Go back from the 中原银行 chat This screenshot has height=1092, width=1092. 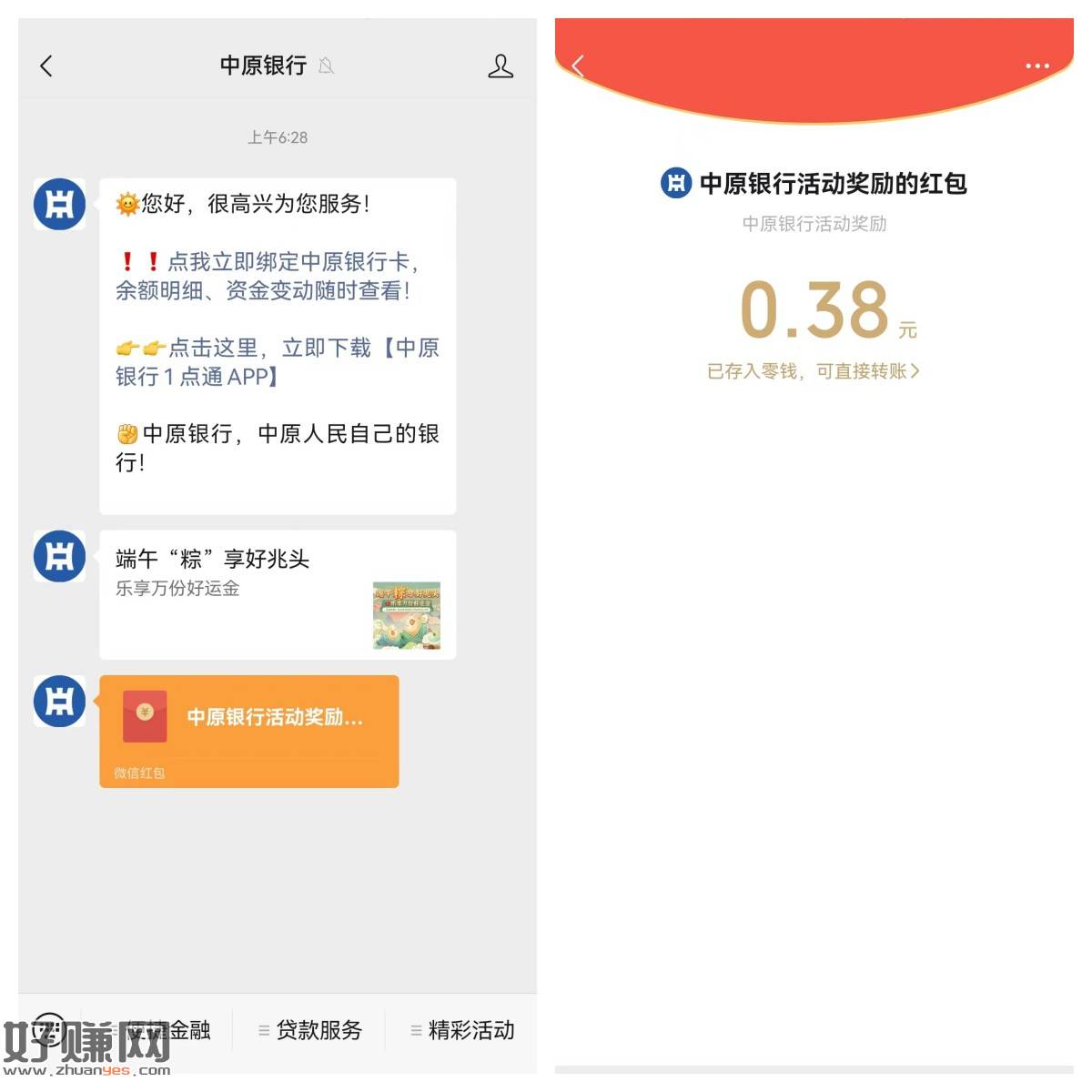[46, 66]
